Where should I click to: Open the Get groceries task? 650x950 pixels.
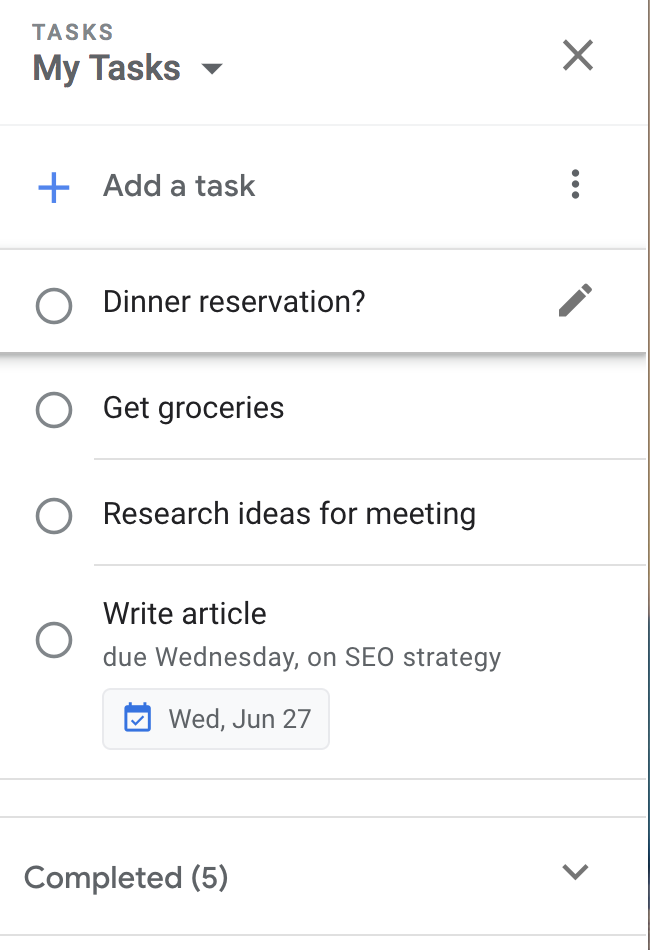[x=193, y=408]
